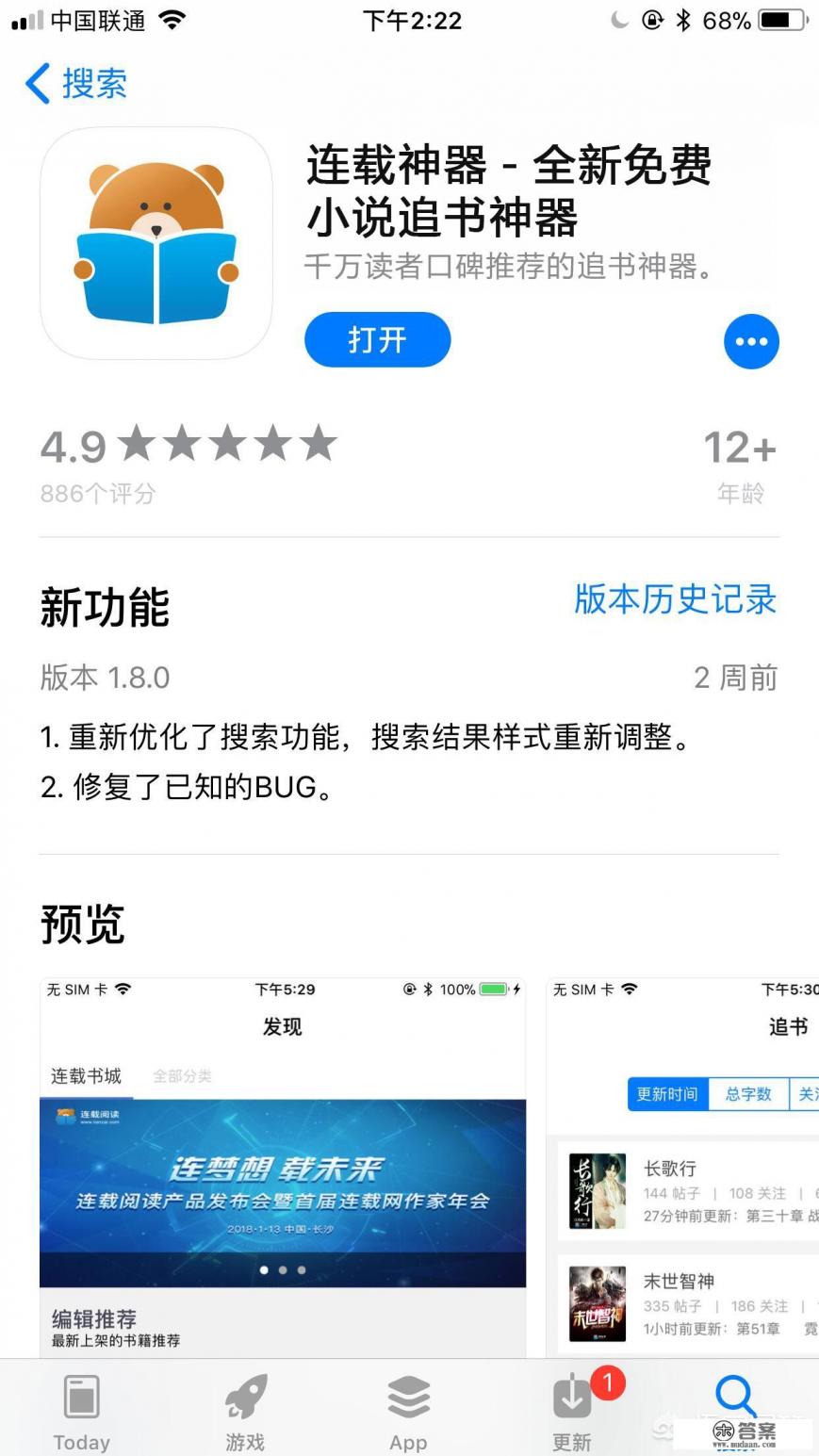
Task: Tap the 更新 badge showing 1
Action: pos(608,1383)
